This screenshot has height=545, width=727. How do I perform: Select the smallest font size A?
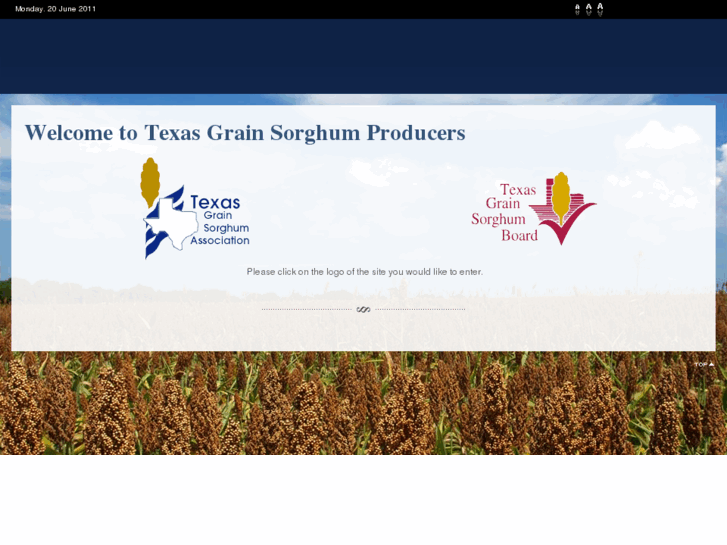tap(577, 10)
